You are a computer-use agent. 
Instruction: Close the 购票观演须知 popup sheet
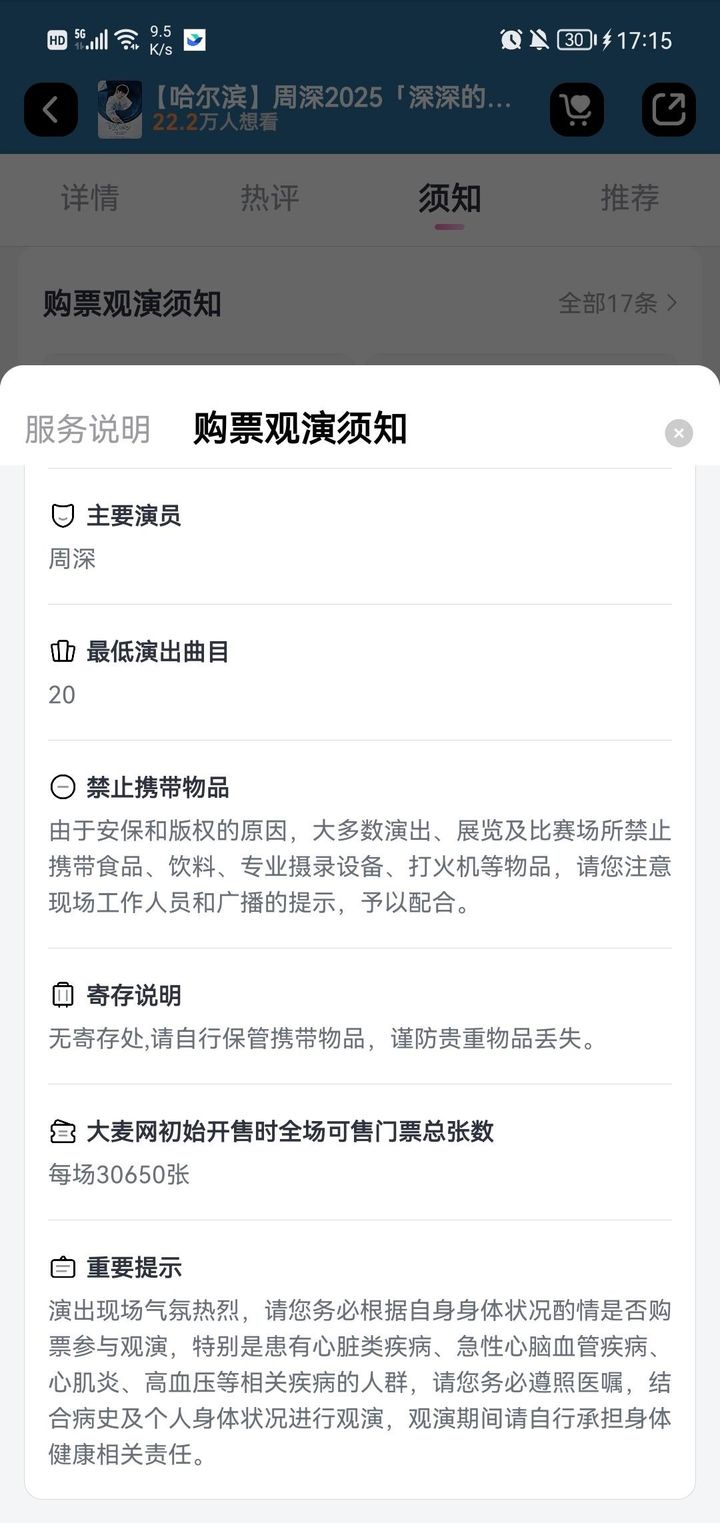coord(679,433)
